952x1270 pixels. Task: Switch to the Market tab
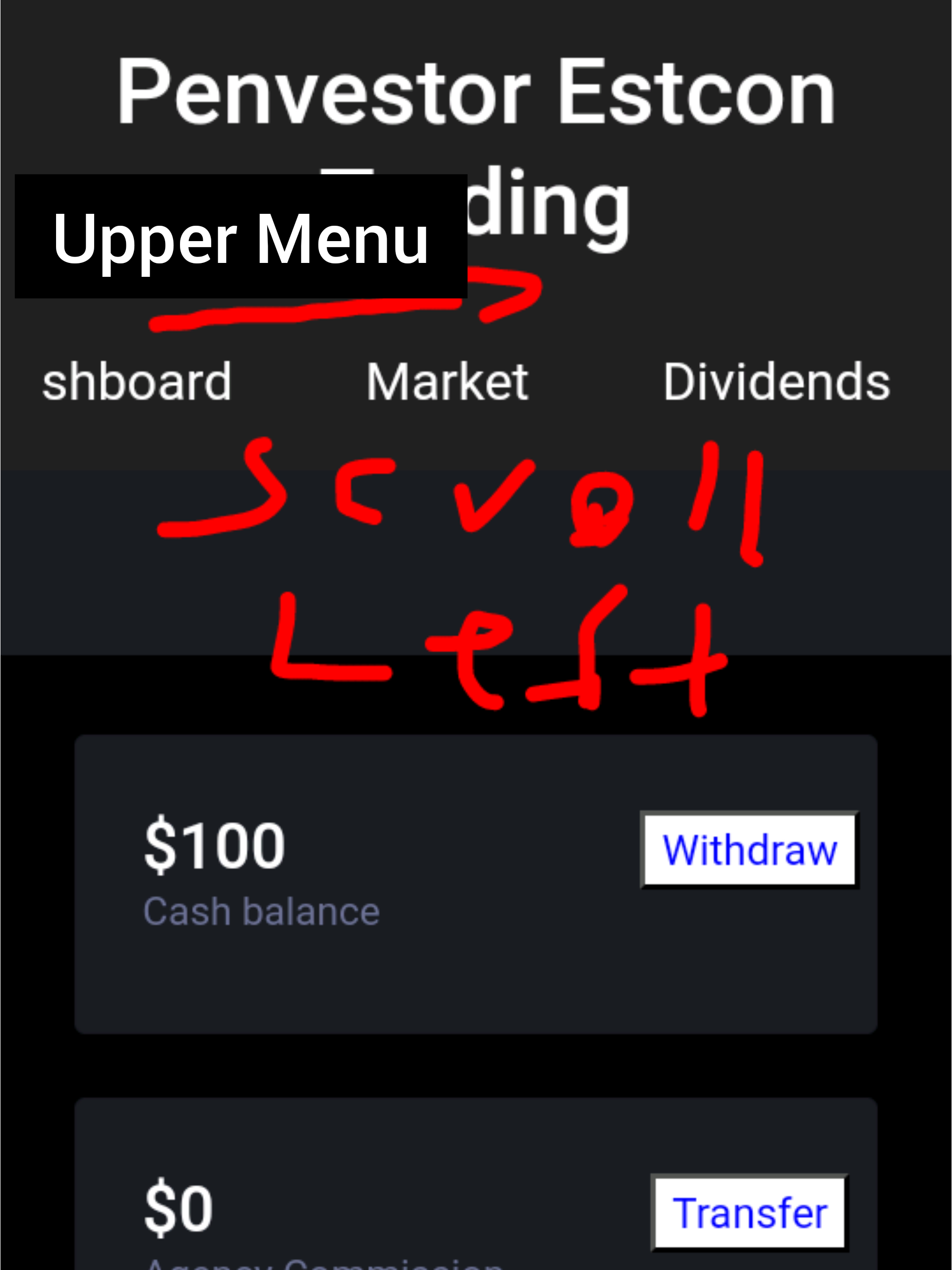pos(447,382)
